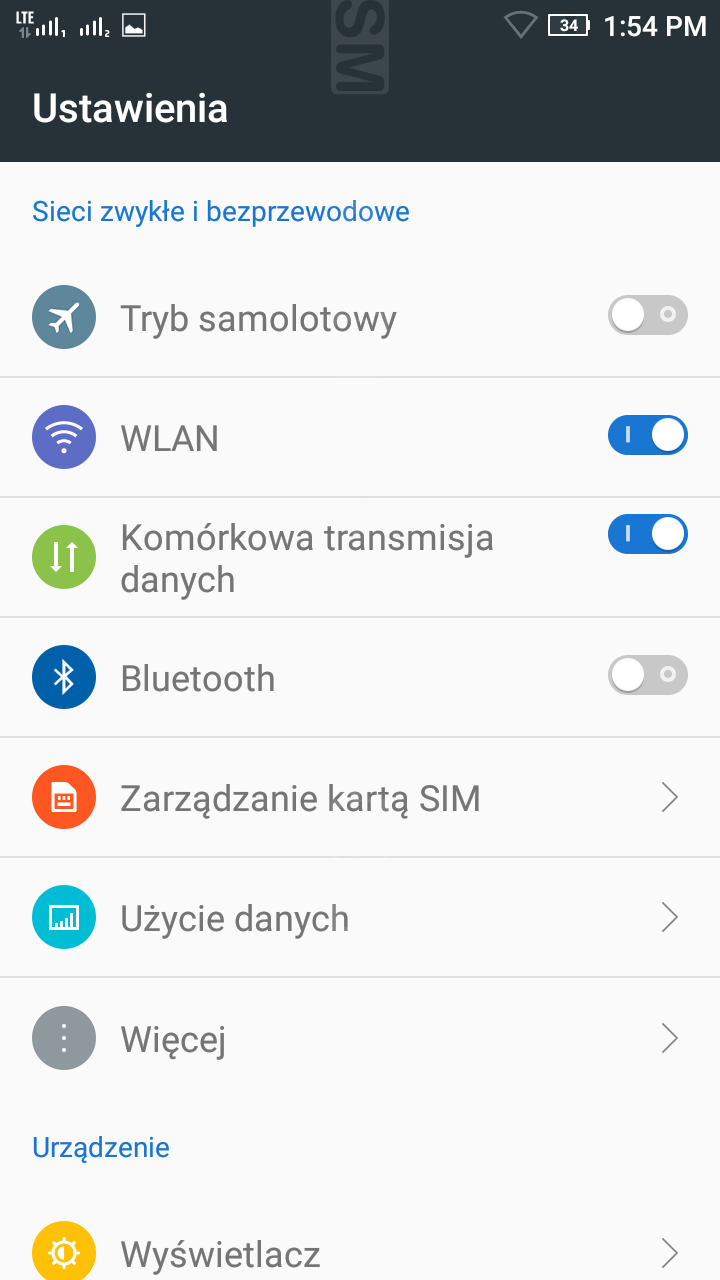Turn on the Bluetooth switch
Image resolution: width=720 pixels, height=1280 pixels.
[x=647, y=676]
